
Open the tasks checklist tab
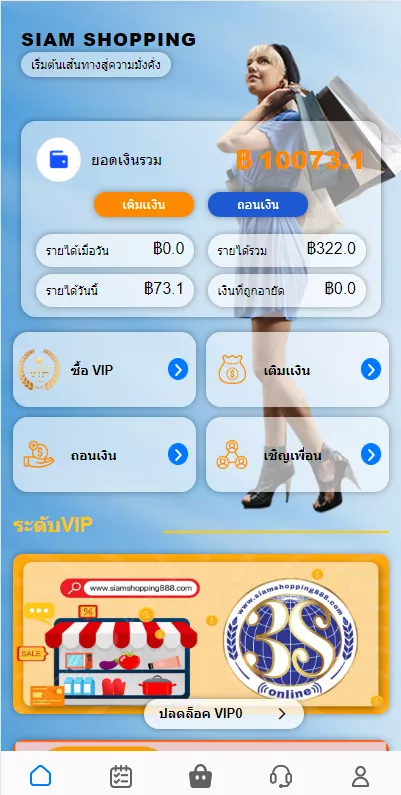click(x=121, y=776)
